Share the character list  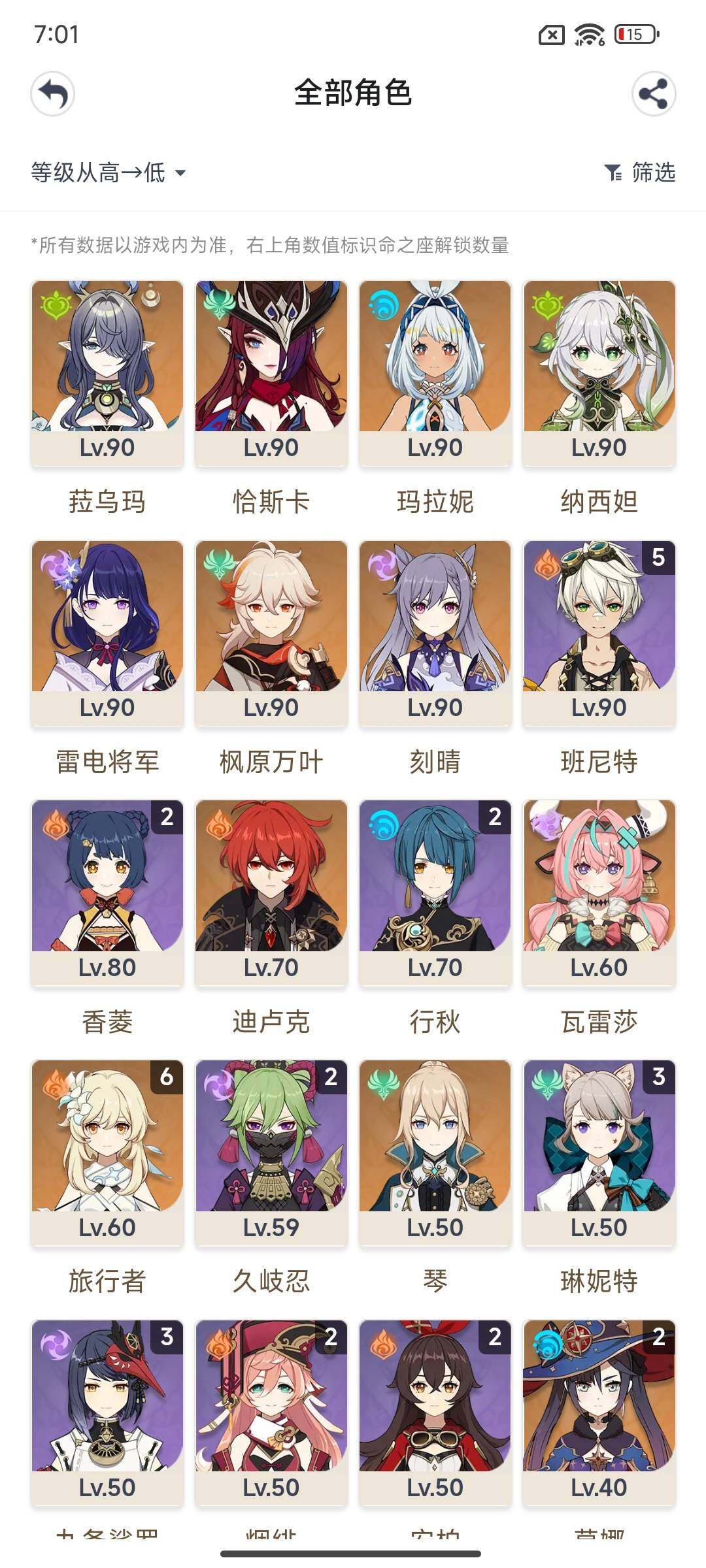click(x=653, y=94)
